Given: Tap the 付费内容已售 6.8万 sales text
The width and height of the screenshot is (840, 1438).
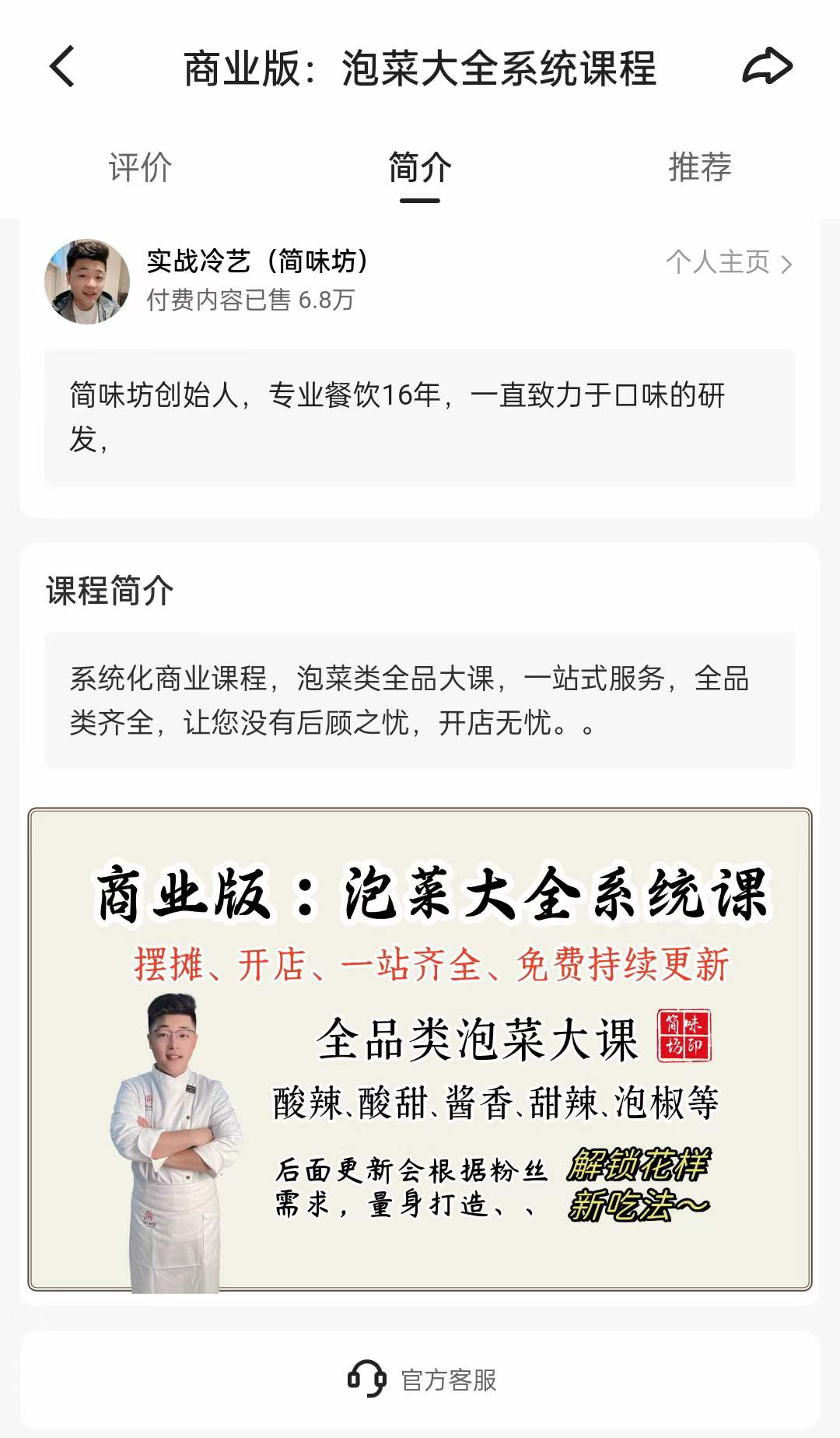Looking at the screenshot, I should (249, 303).
